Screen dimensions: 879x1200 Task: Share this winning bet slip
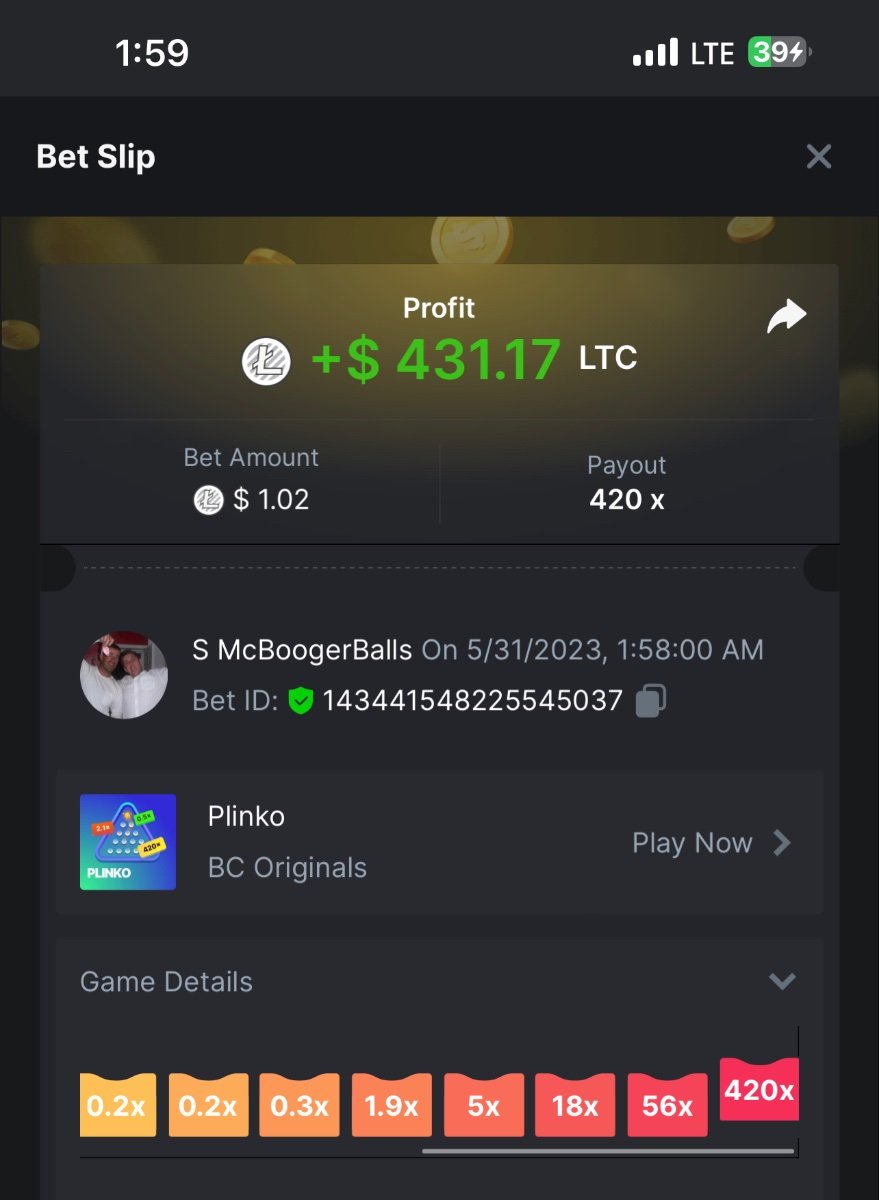coord(786,317)
